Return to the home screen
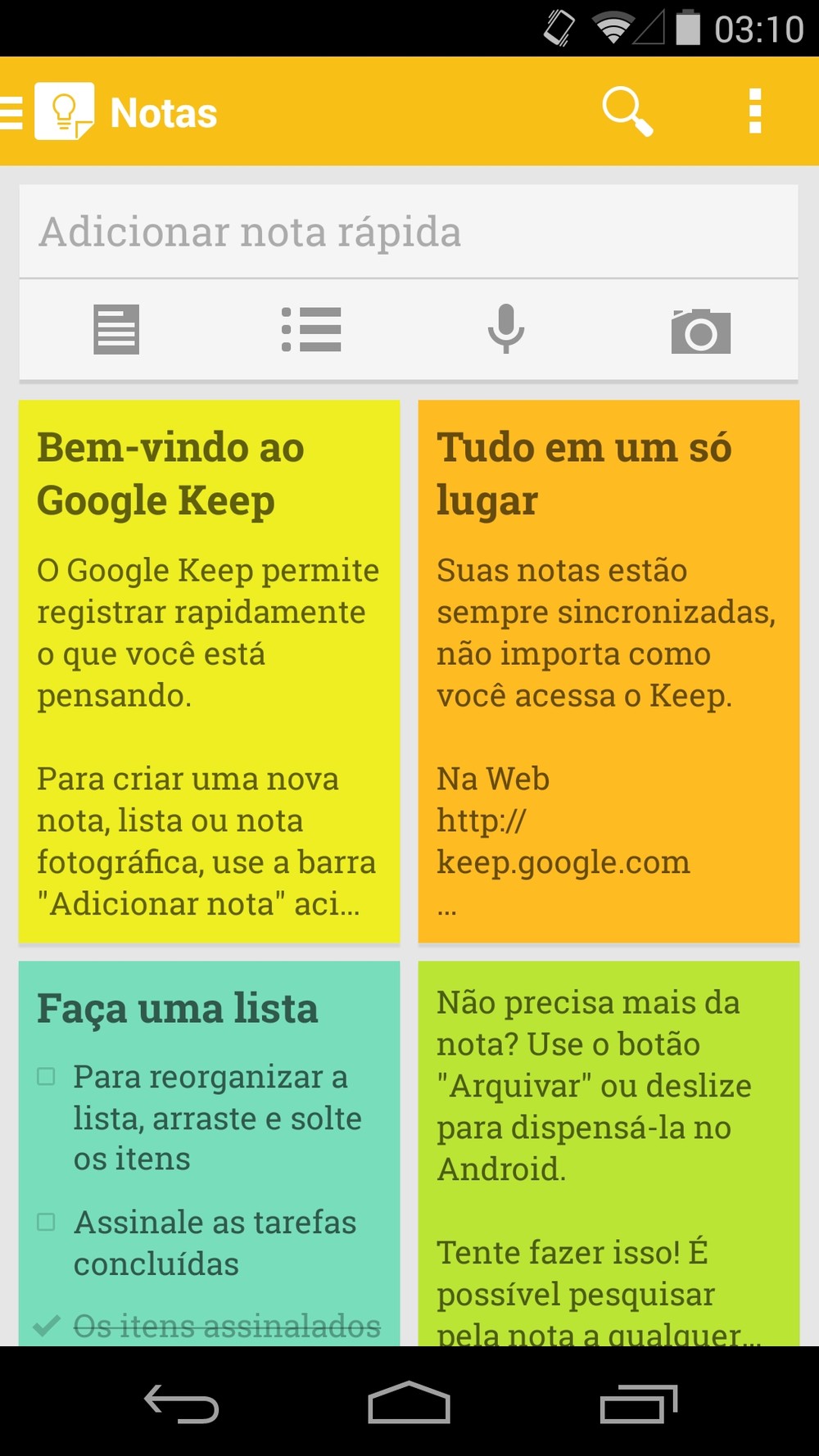Image resolution: width=819 pixels, height=1456 pixels. [x=409, y=1404]
